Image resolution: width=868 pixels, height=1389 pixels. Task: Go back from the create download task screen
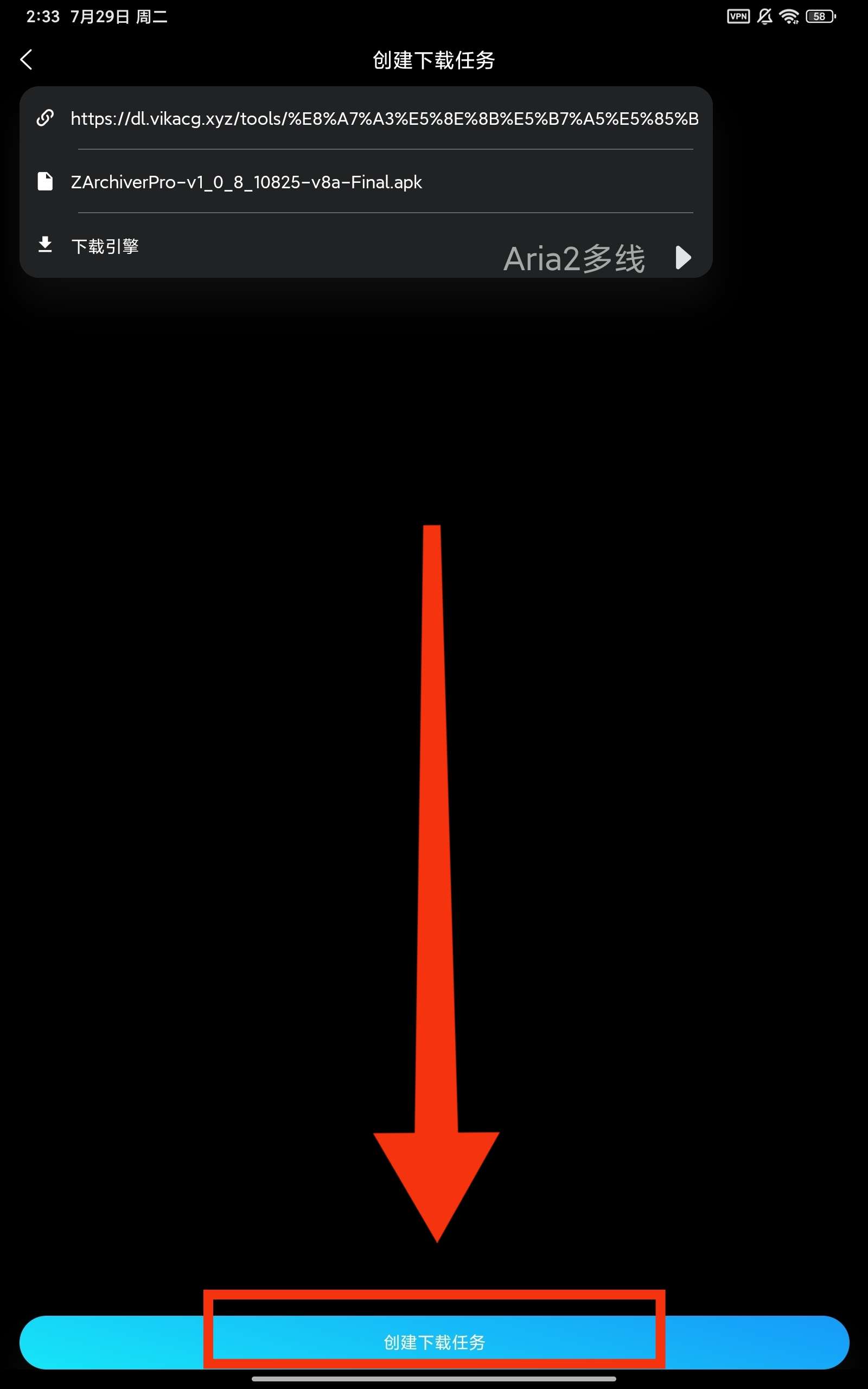(27, 59)
